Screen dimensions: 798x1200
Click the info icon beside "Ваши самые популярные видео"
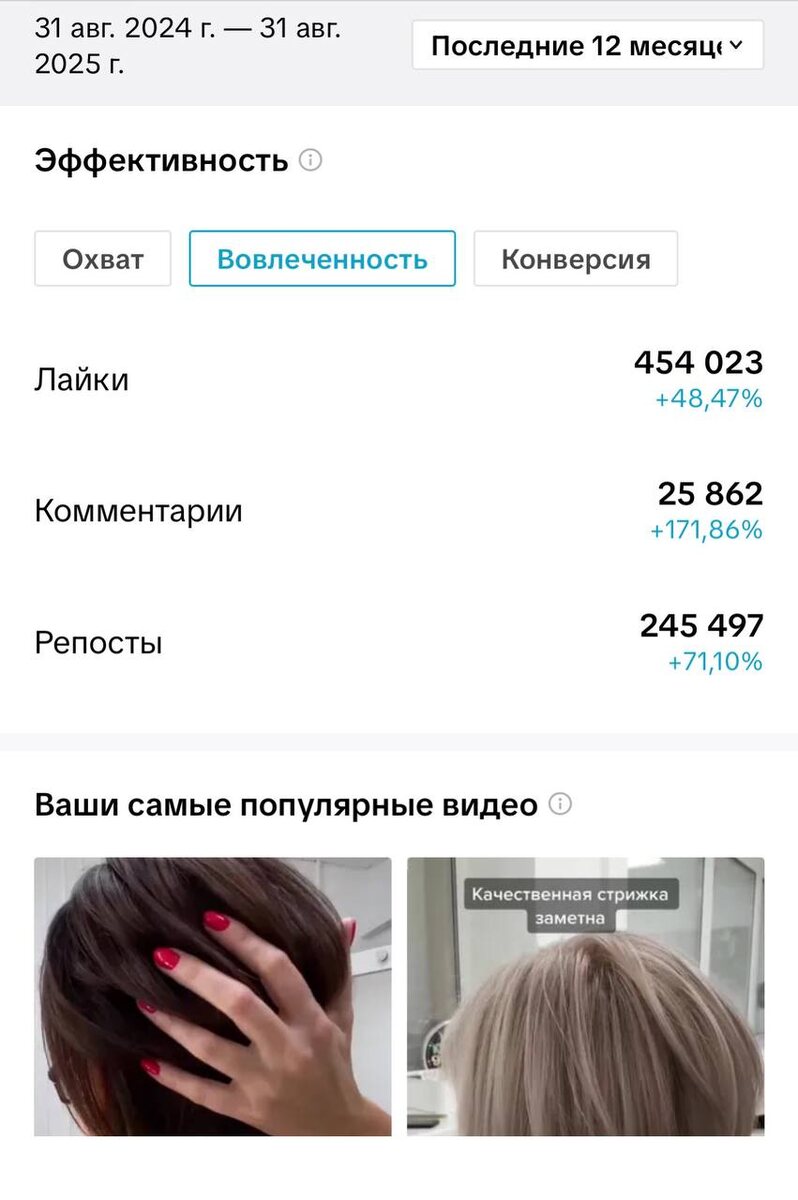pyautogui.click(x=560, y=803)
